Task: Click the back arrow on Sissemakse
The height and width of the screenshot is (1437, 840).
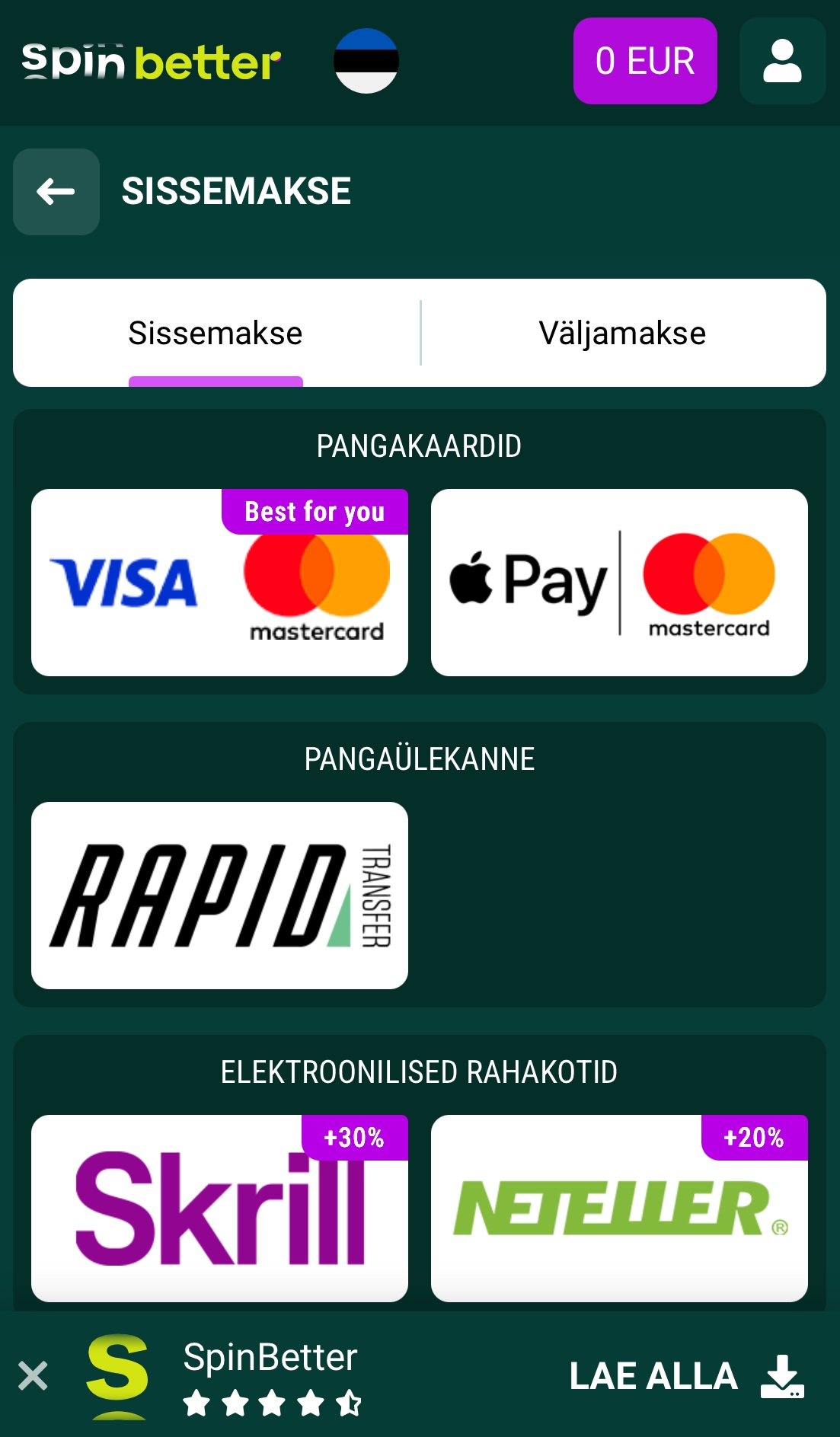Action: [56, 191]
